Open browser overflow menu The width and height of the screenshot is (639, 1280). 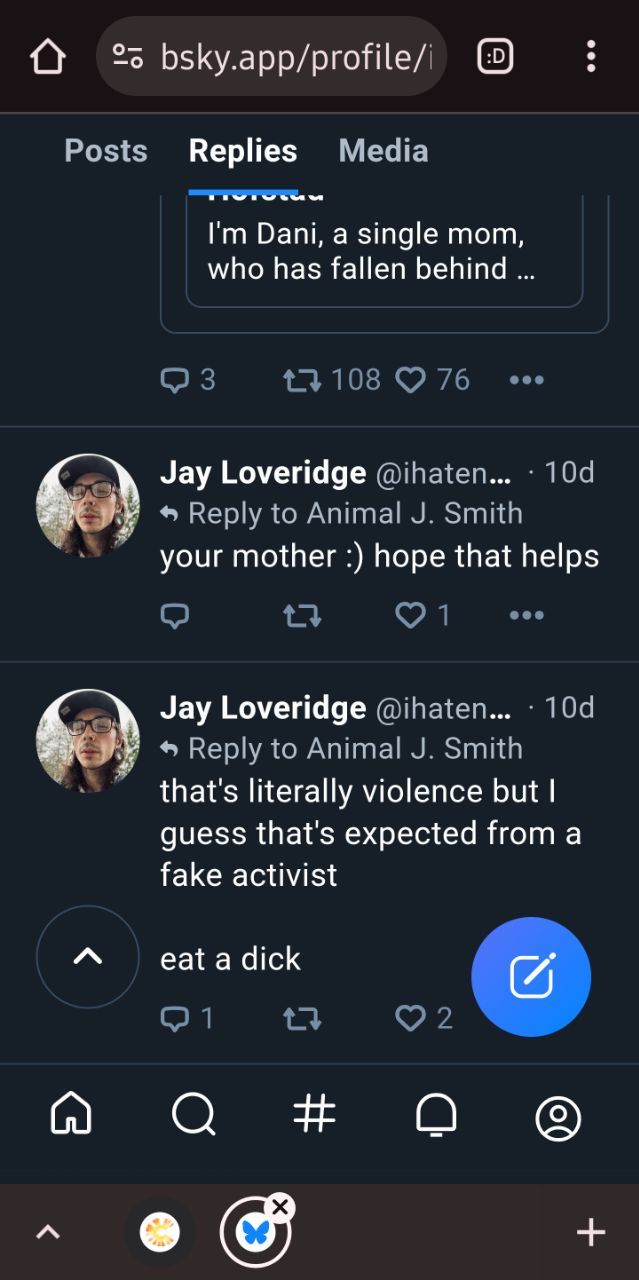point(591,56)
